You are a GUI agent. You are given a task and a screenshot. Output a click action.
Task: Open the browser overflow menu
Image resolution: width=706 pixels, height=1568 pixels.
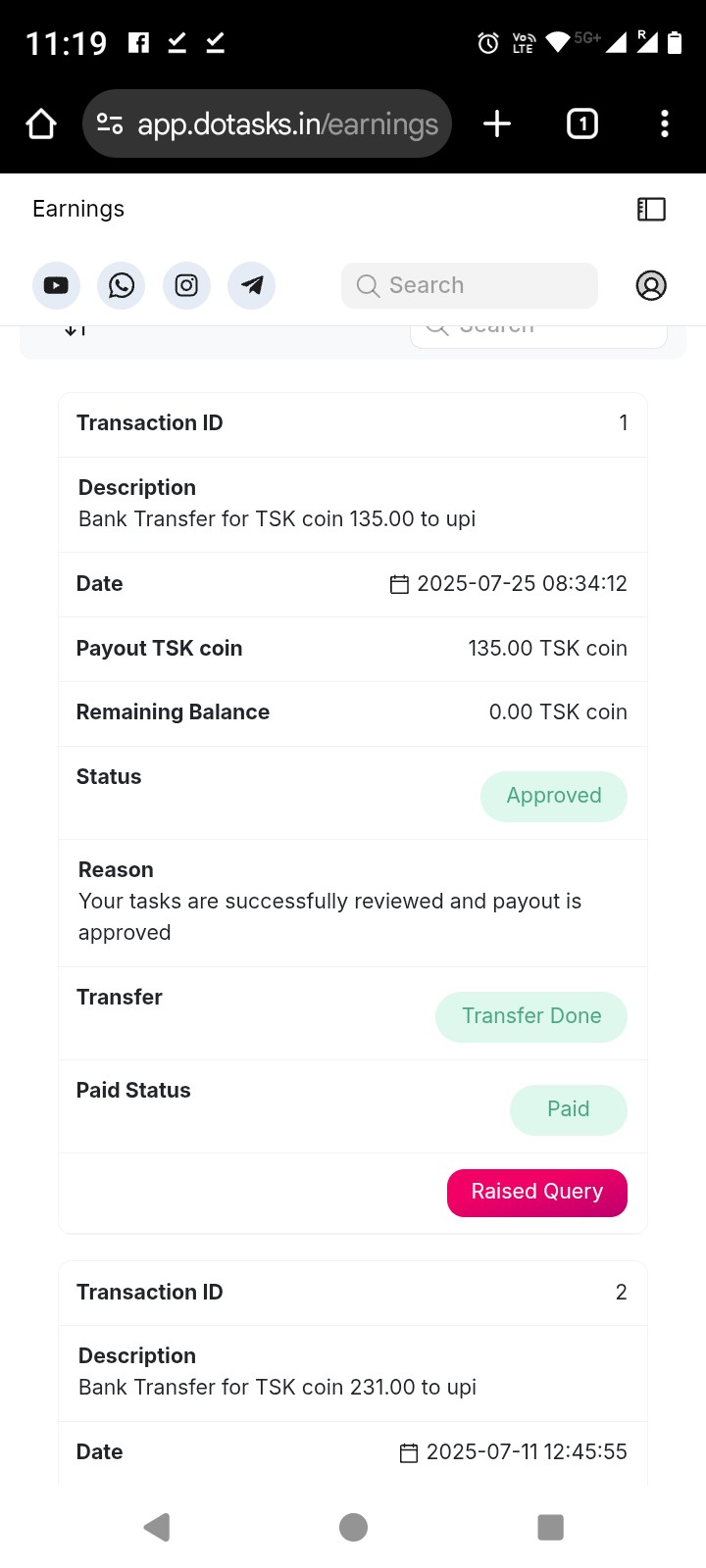point(665,123)
